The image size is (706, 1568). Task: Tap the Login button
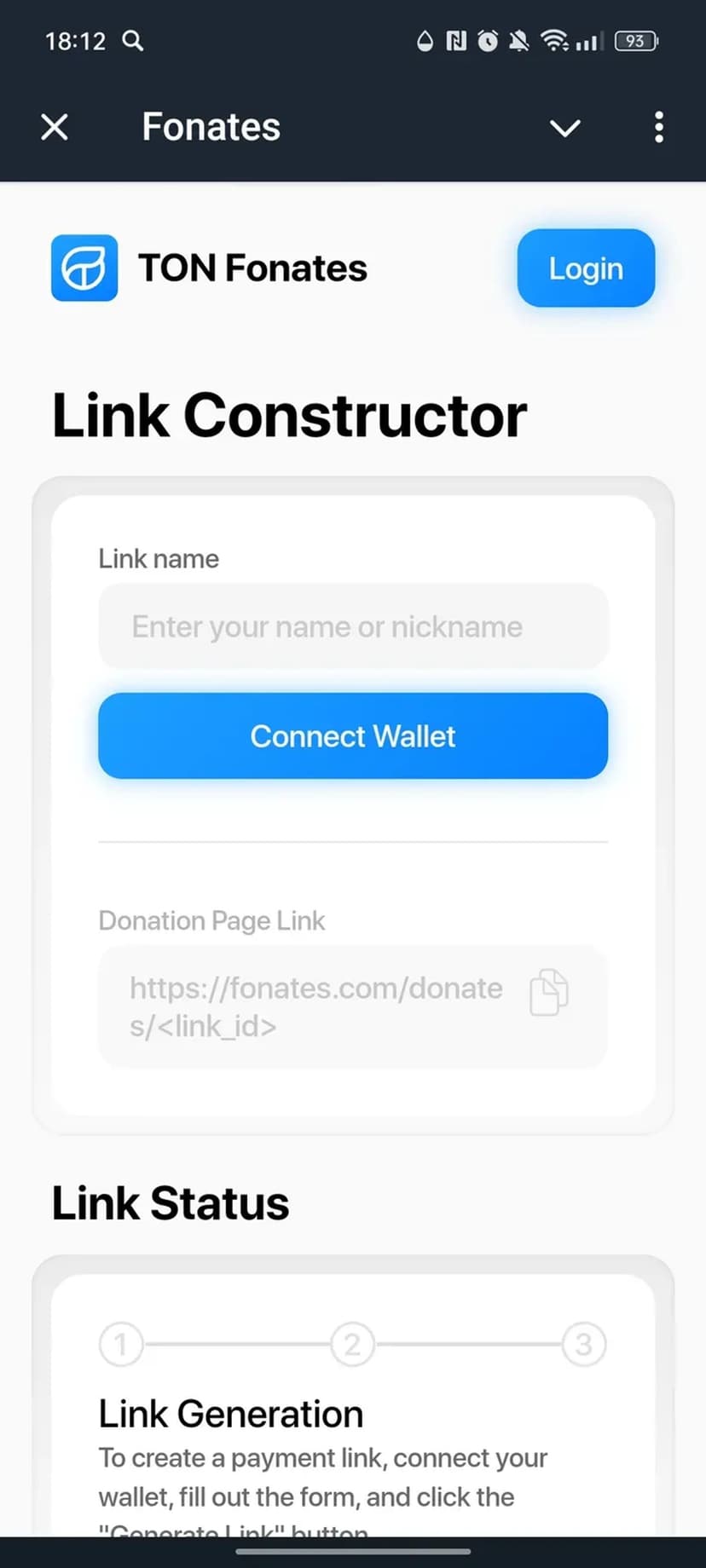586,268
